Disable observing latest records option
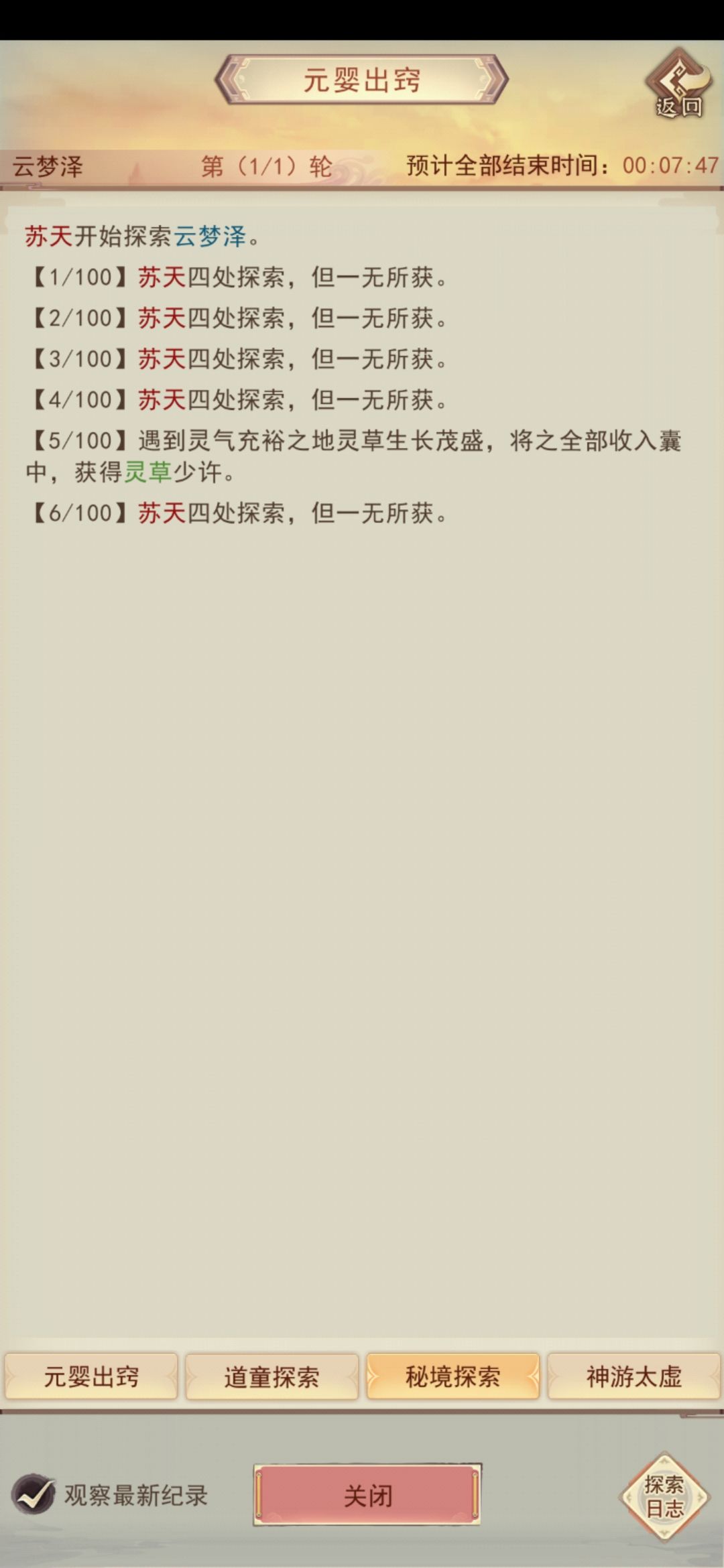The height and width of the screenshot is (1568, 724). coord(35,1494)
